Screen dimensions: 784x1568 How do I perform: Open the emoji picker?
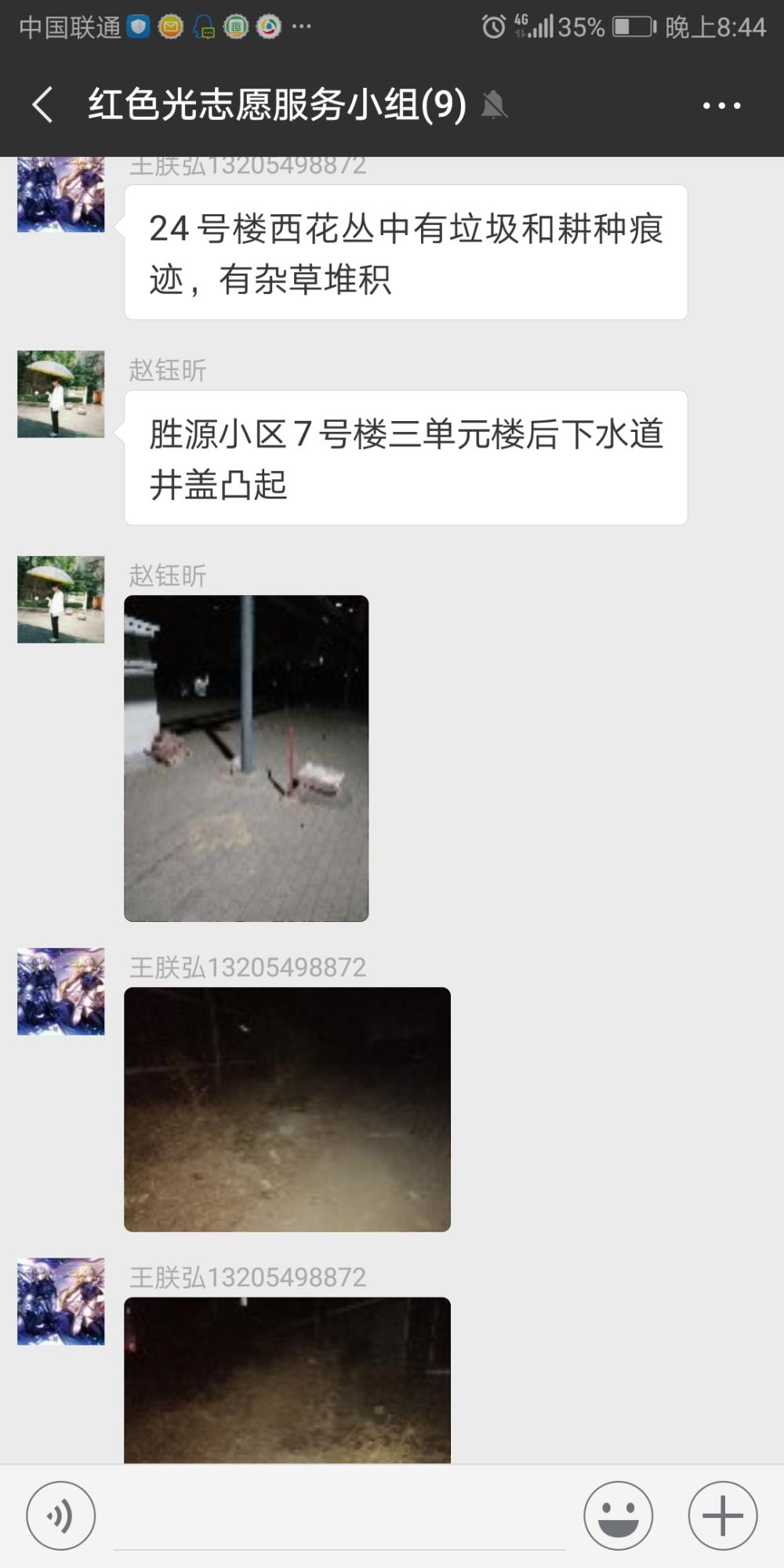coord(618,1516)
